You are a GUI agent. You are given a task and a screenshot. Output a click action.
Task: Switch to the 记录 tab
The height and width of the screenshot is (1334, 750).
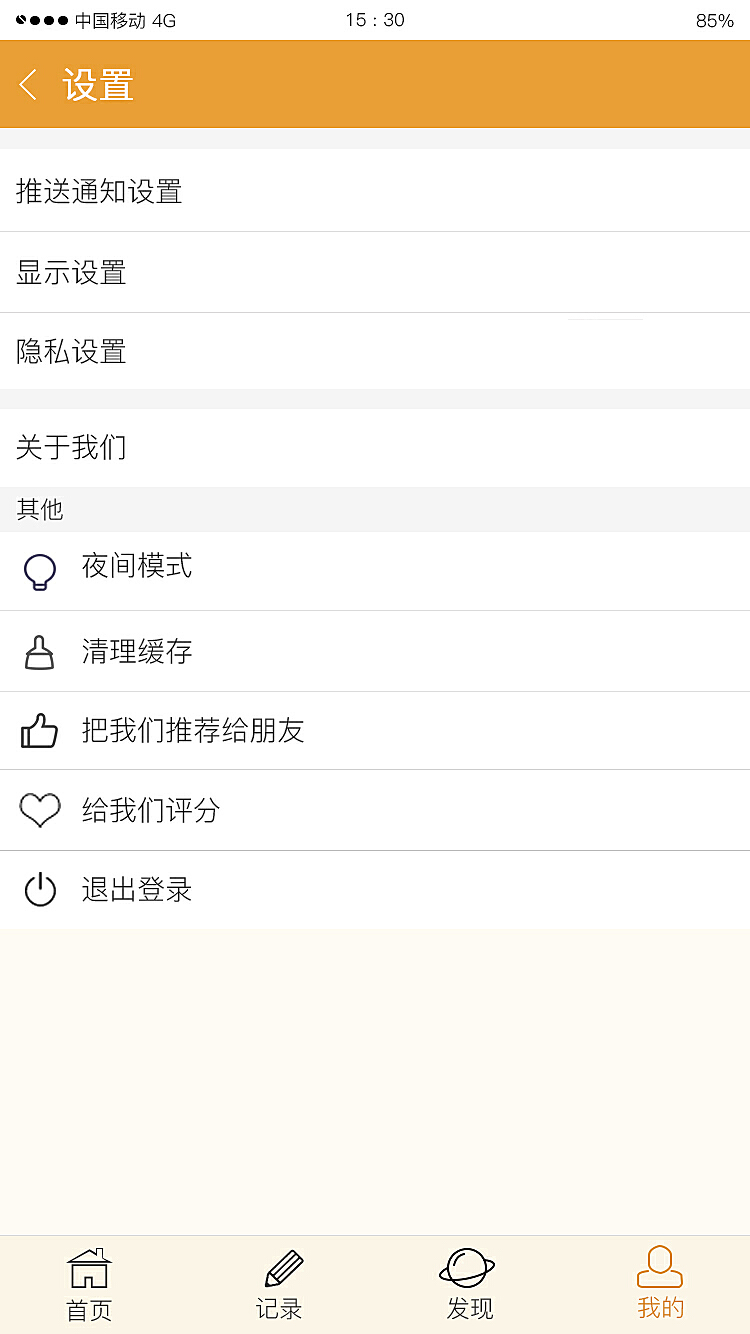click(x=280, y=1285)
